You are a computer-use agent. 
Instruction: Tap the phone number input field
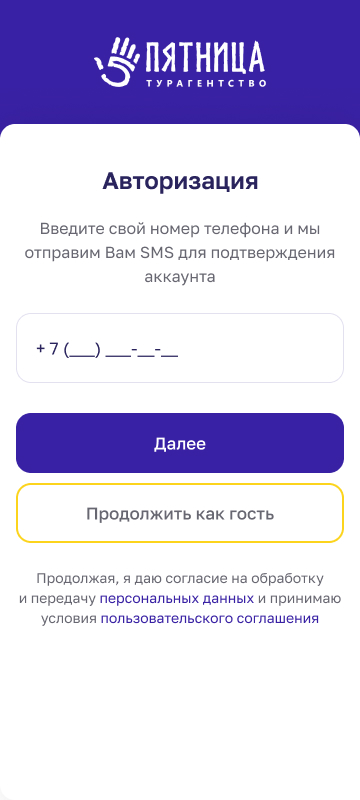[x=180, y=348]
